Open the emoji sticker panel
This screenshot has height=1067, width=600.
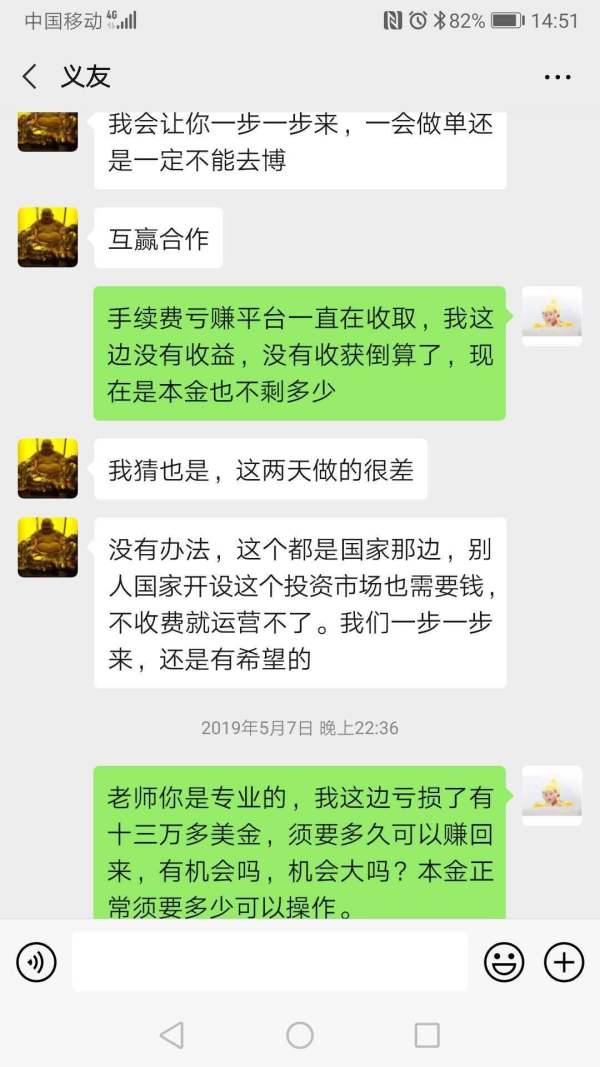tap(504, 962)
